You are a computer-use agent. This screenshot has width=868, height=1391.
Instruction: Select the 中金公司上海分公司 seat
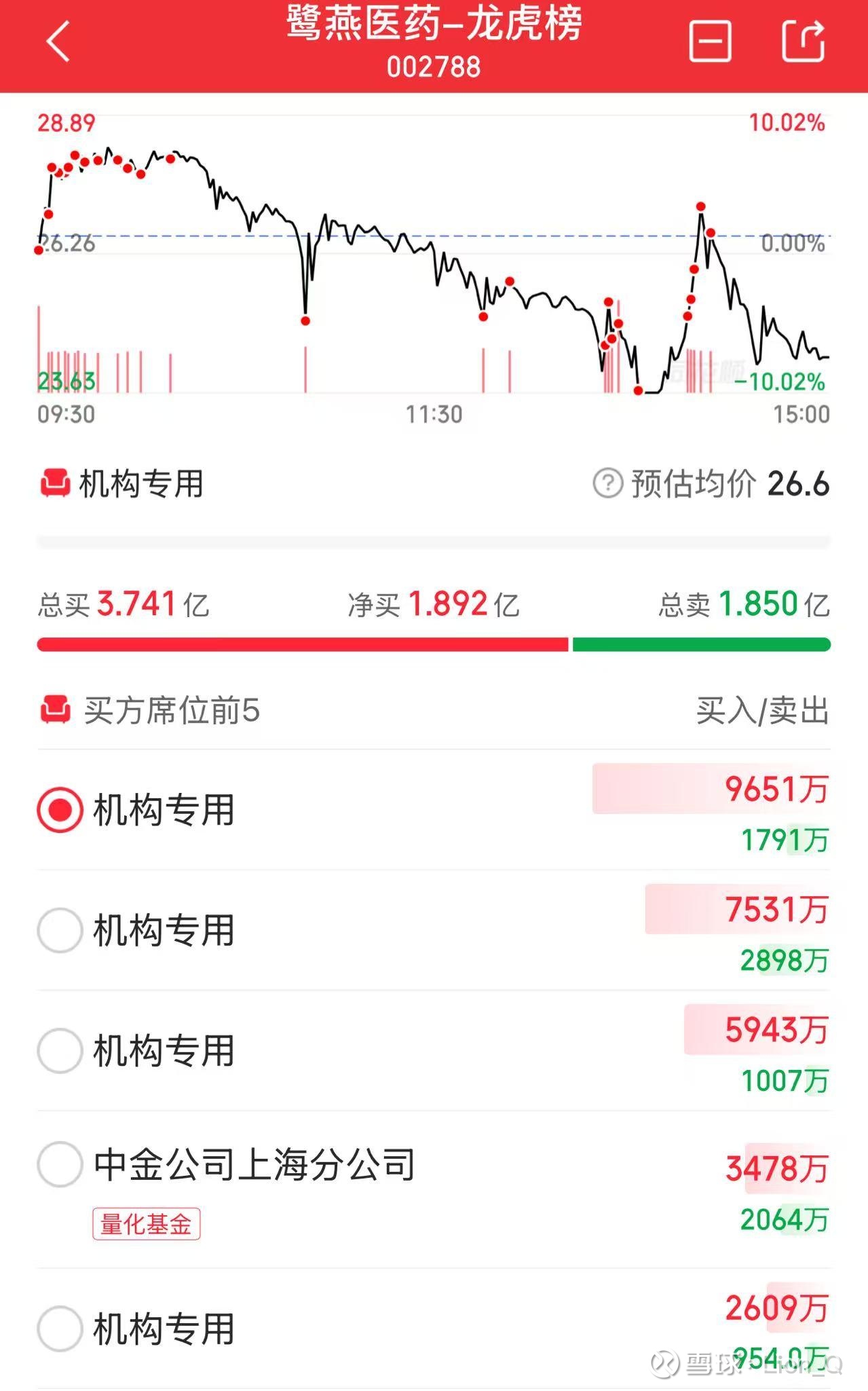click(60, 1164)
